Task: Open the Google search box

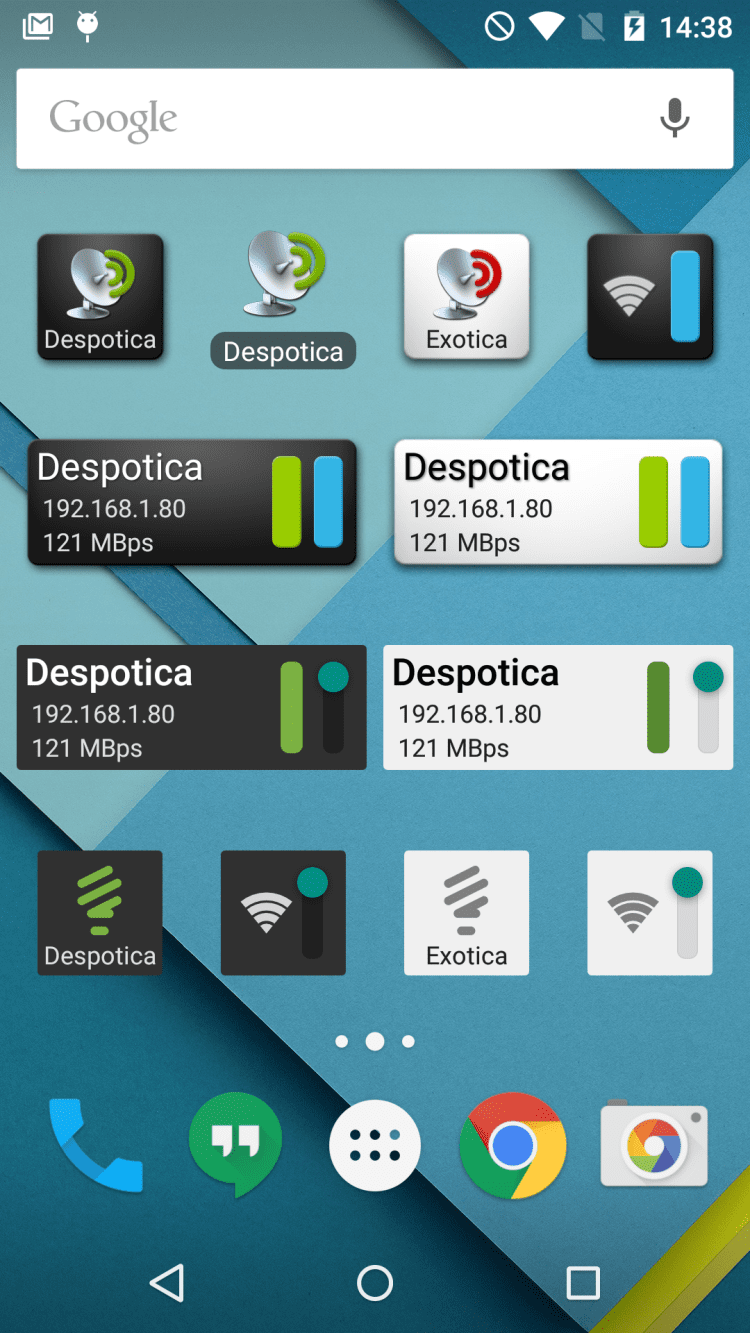Action: tap(330, 119)
